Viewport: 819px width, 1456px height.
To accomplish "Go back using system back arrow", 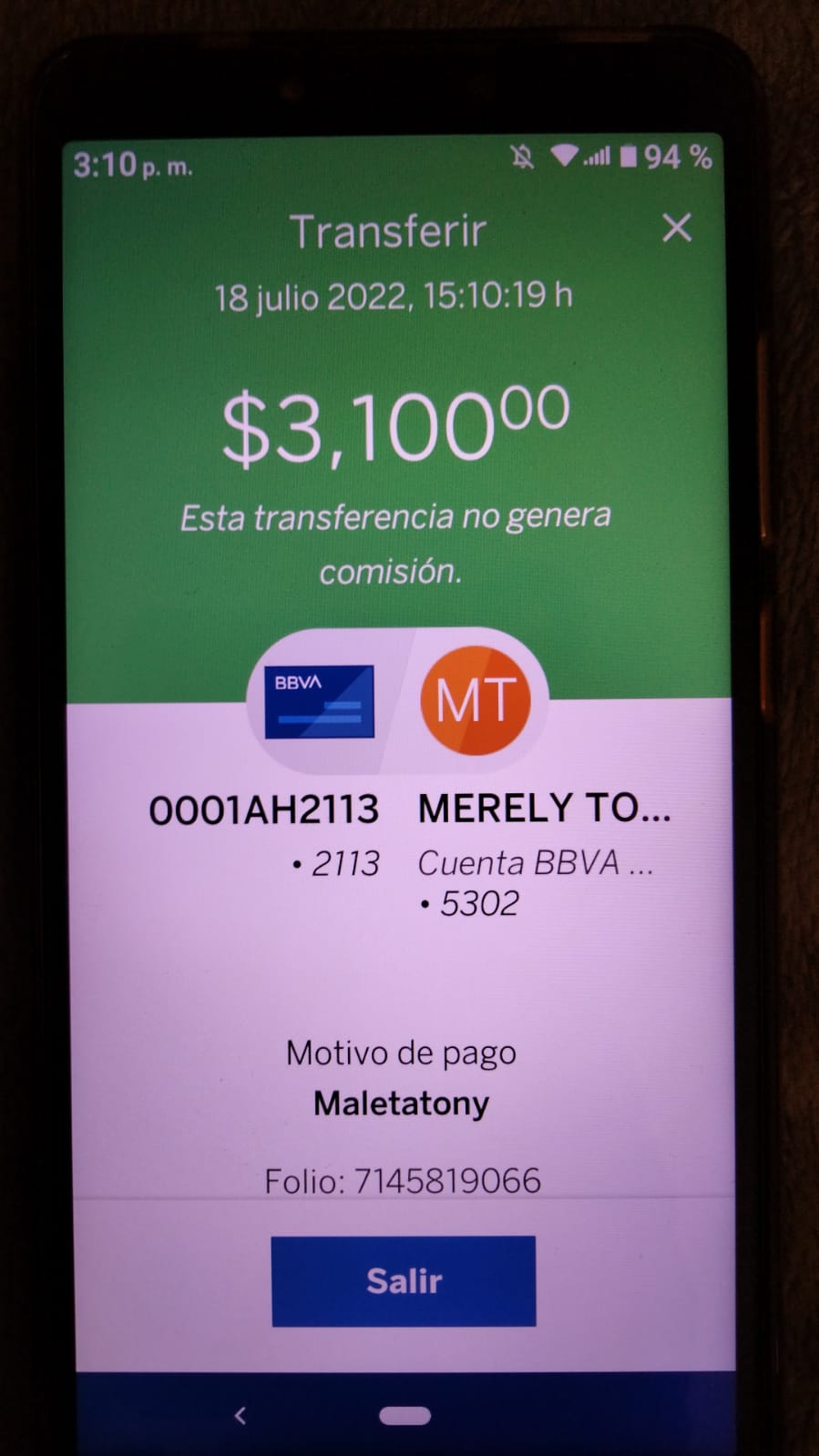I will coord(241,1415).
